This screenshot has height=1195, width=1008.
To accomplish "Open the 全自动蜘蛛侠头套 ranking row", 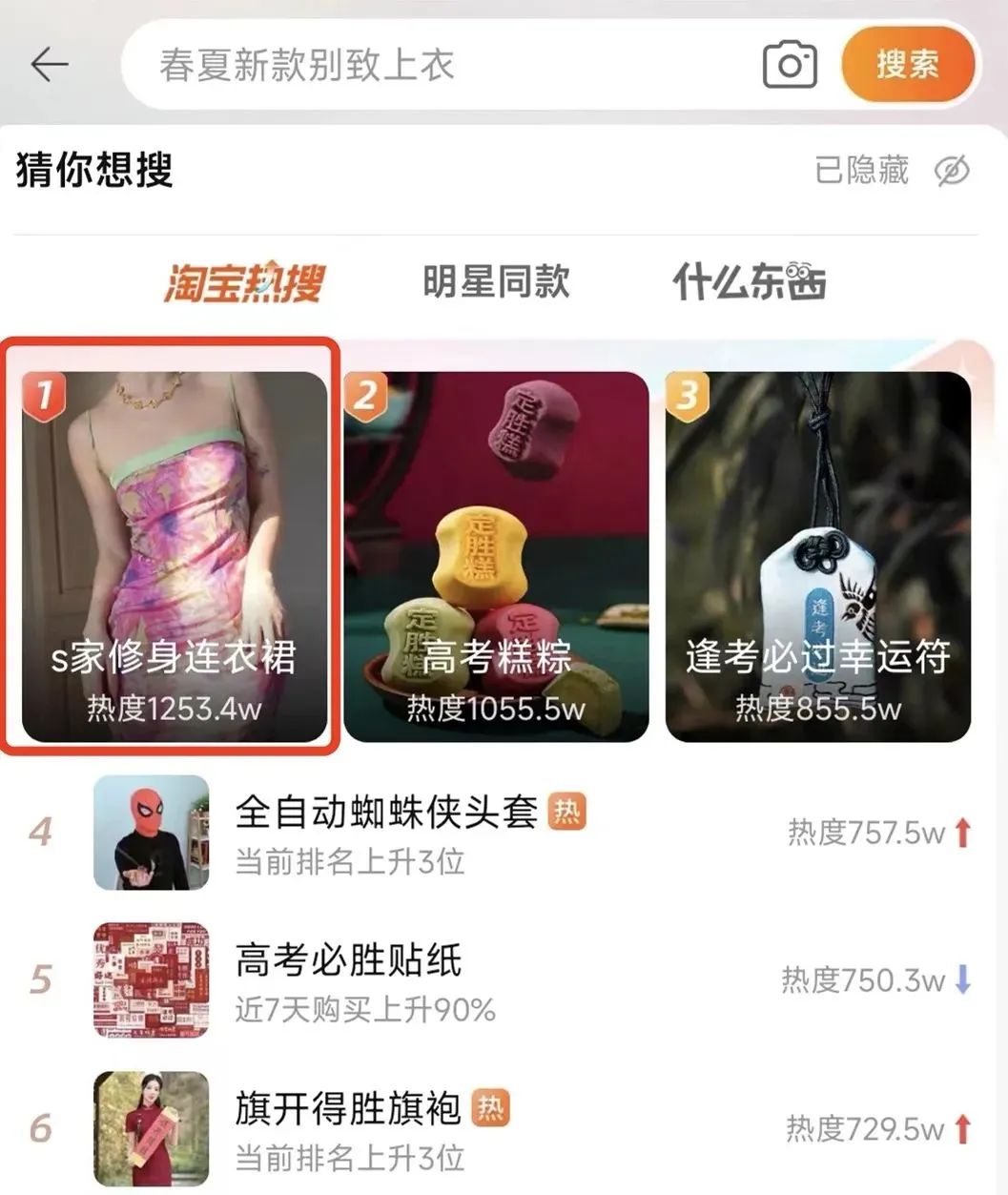I will tap(504, 834).
